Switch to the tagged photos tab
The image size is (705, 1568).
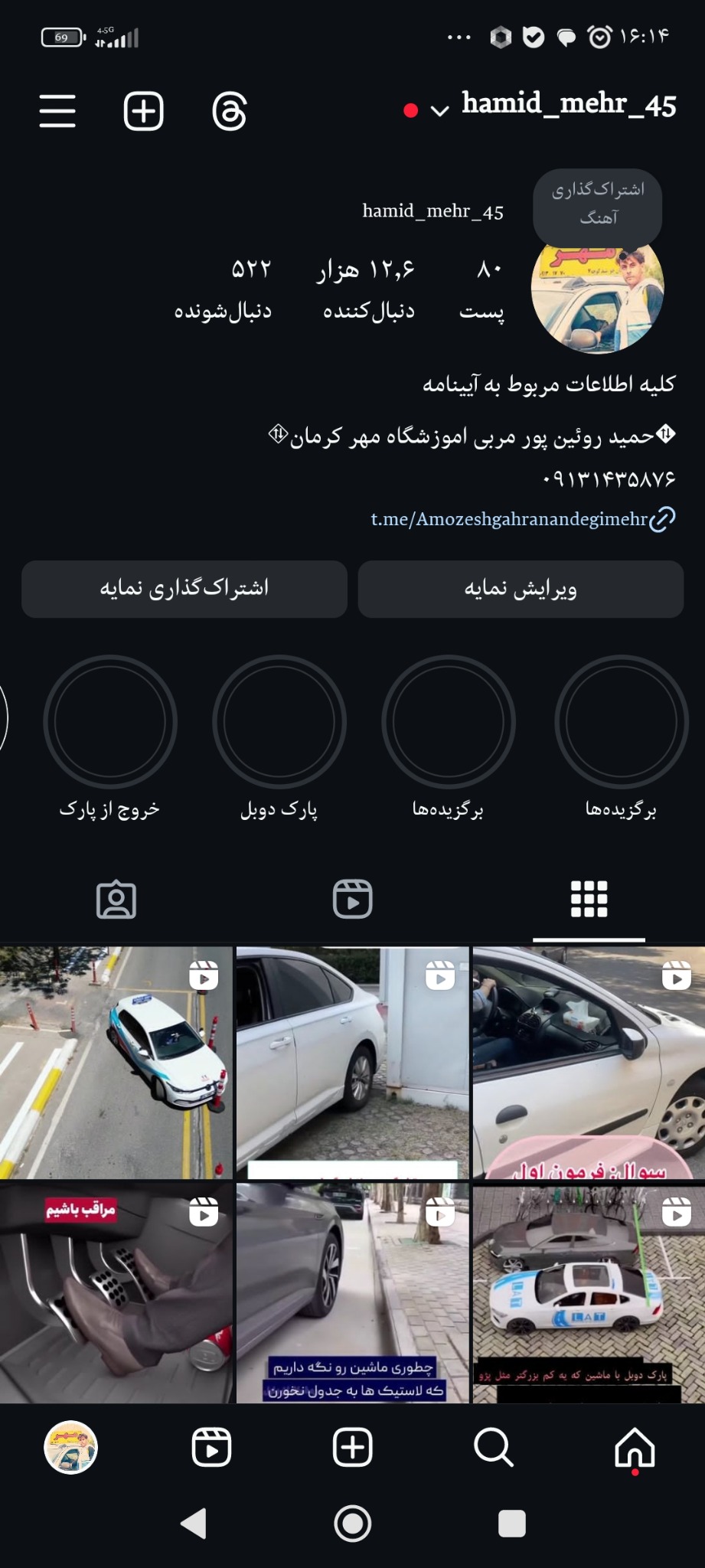pyautogui.click(x=116, y=900)
